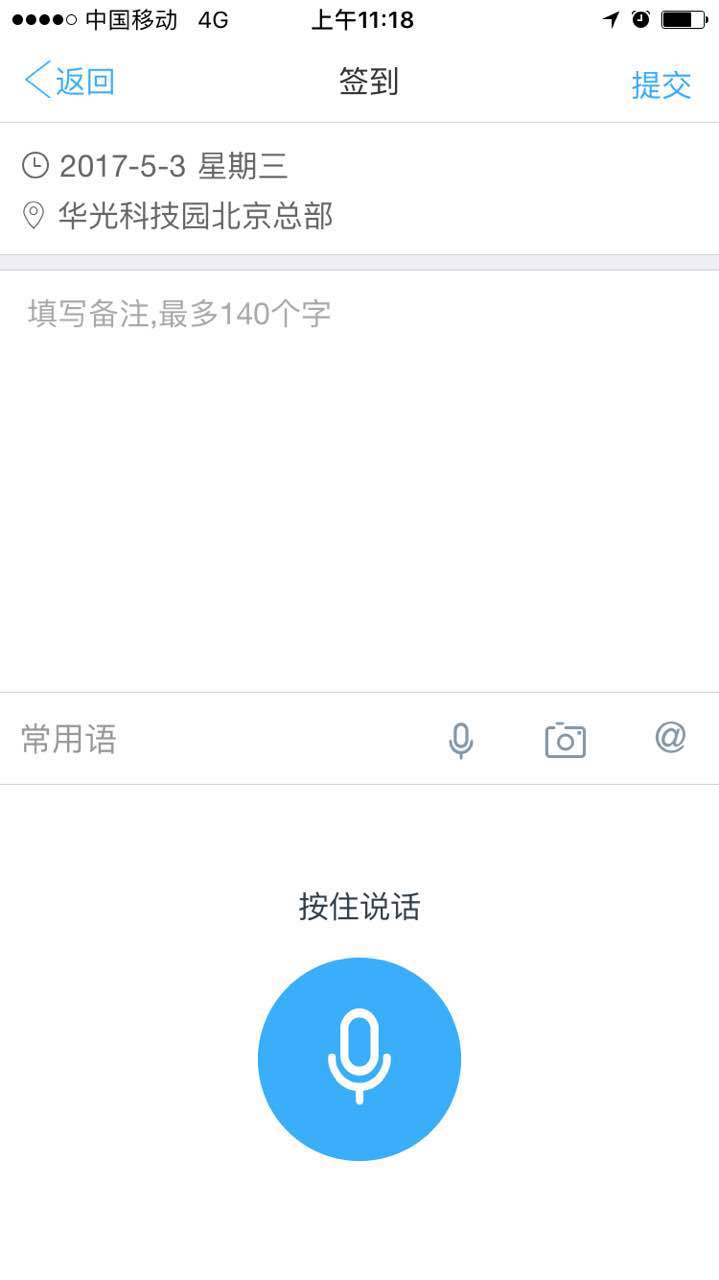Open the 常用语 common phrases
719x1280 pixels.
pyautogui.click(x=69, y=739)
